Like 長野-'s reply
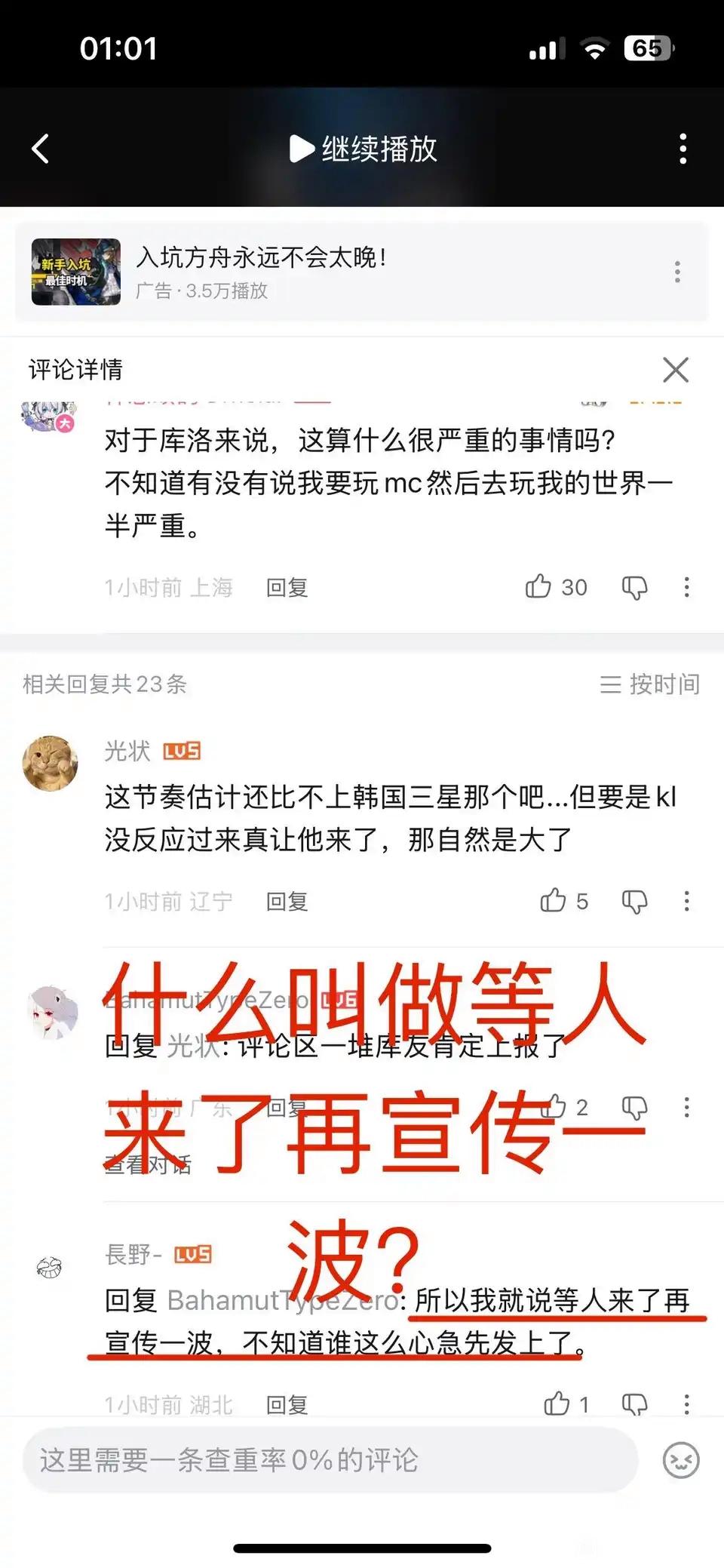This screenshot has width=724, height=1568. click(x=557, y=1404)
